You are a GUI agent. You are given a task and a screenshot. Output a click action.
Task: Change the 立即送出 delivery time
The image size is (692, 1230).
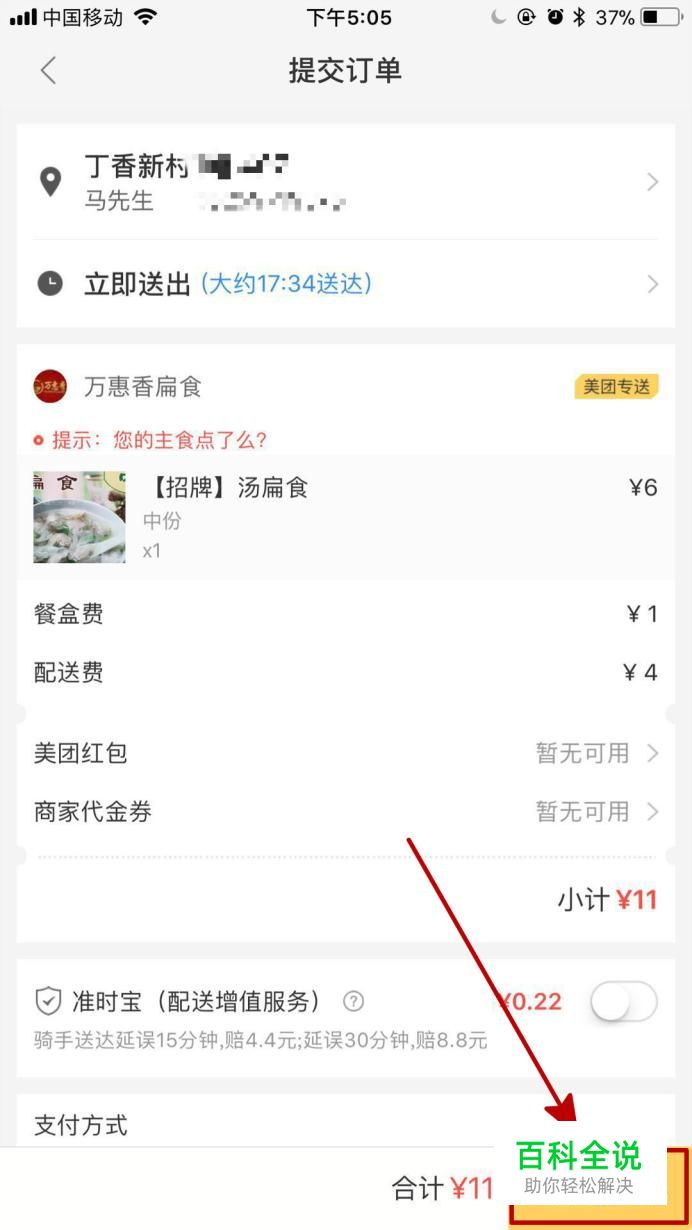(346, 284)
